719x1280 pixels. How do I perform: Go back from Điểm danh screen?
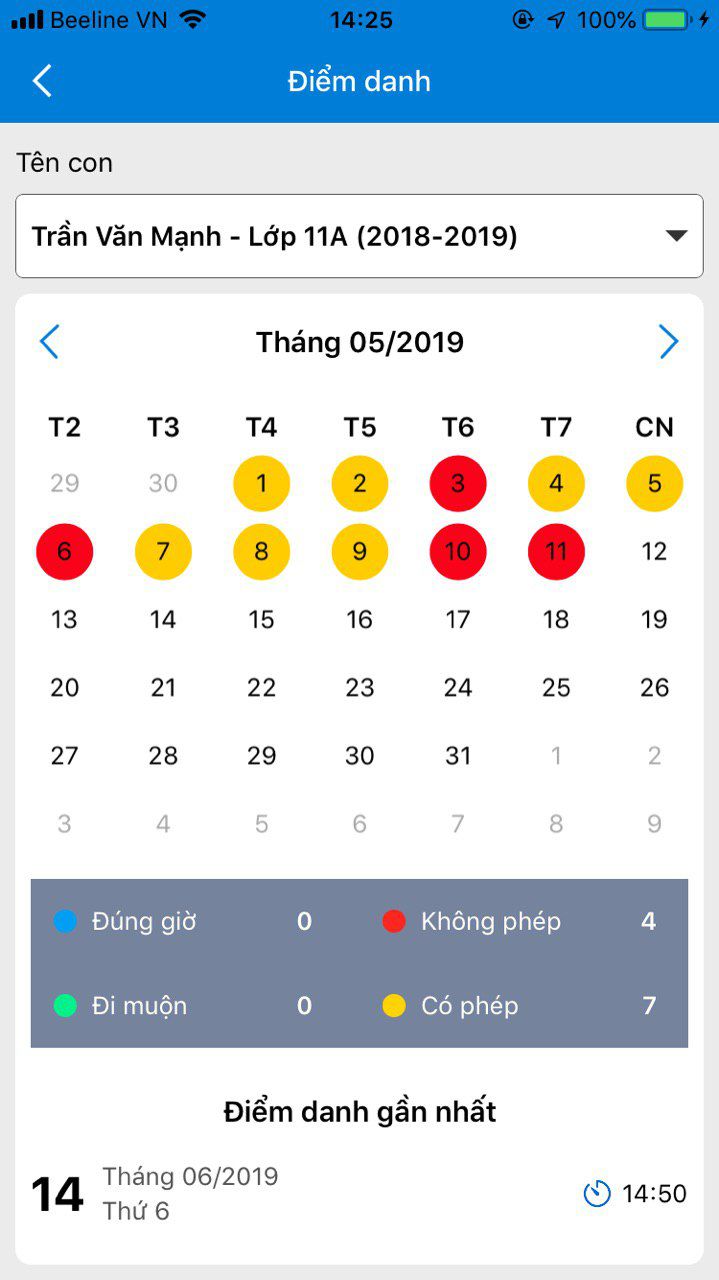tap(42, 80)
